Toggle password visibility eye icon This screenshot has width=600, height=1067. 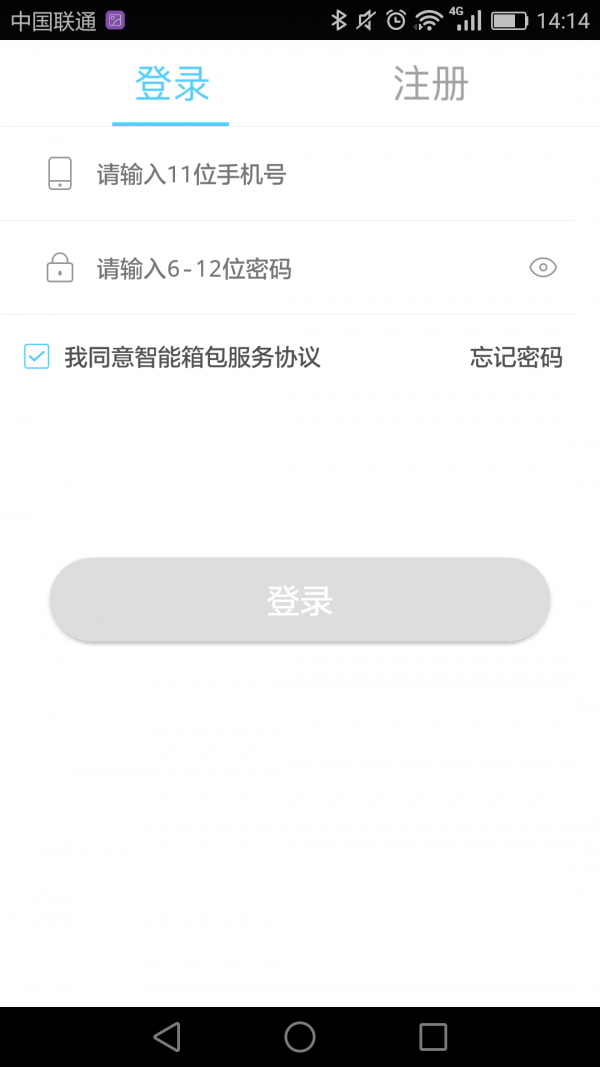(x=542, y=267)
